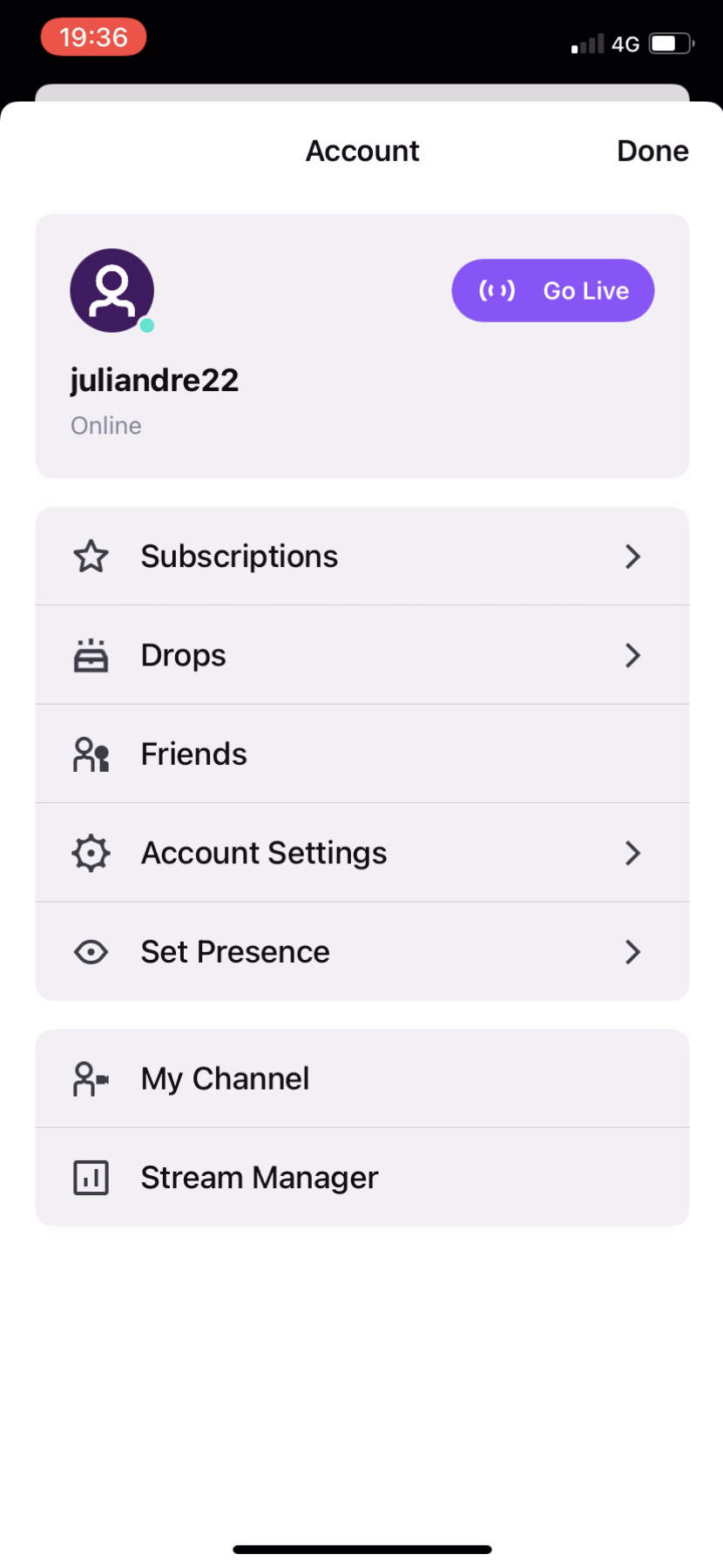Expand the Subscriptions row chevron

pos(633,556)
